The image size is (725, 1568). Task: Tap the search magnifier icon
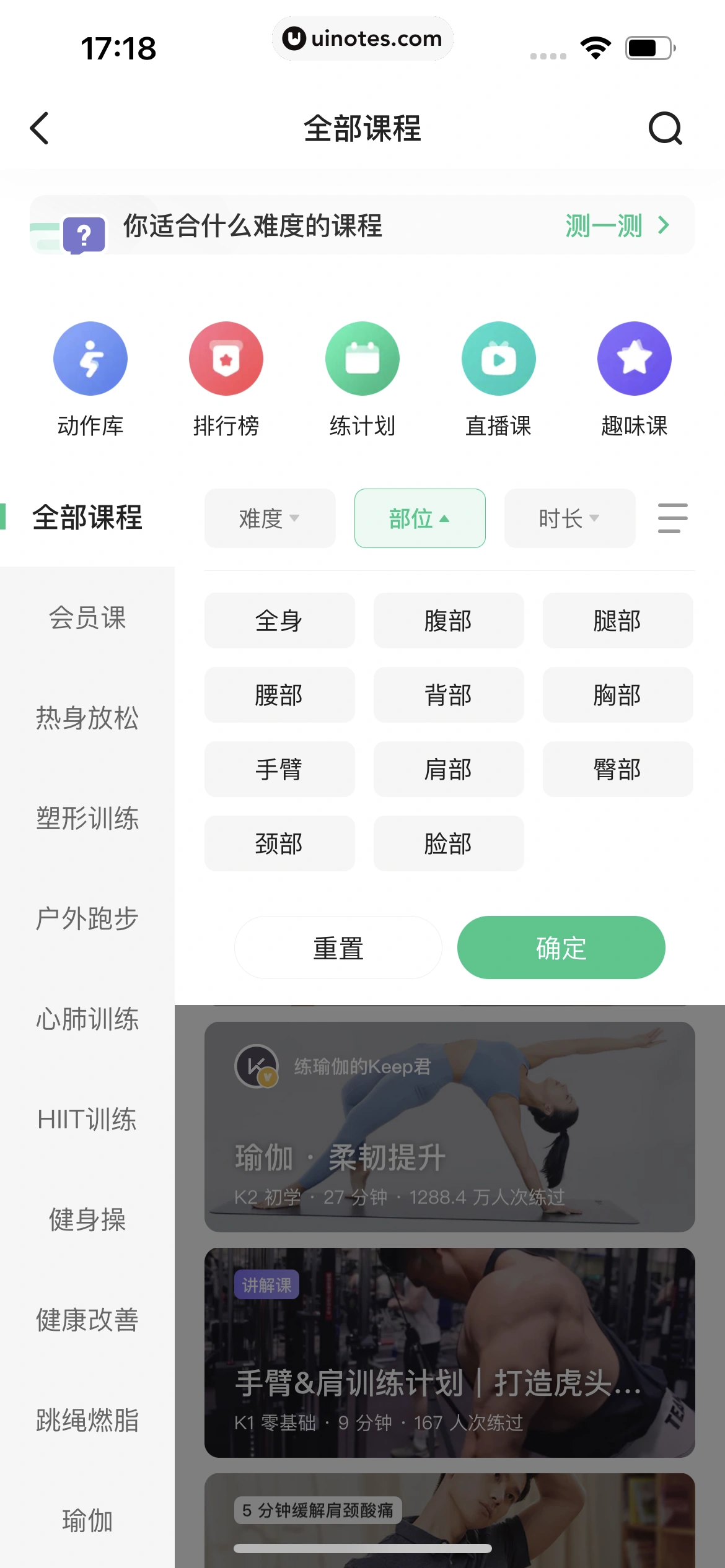[x=664, y=129]
